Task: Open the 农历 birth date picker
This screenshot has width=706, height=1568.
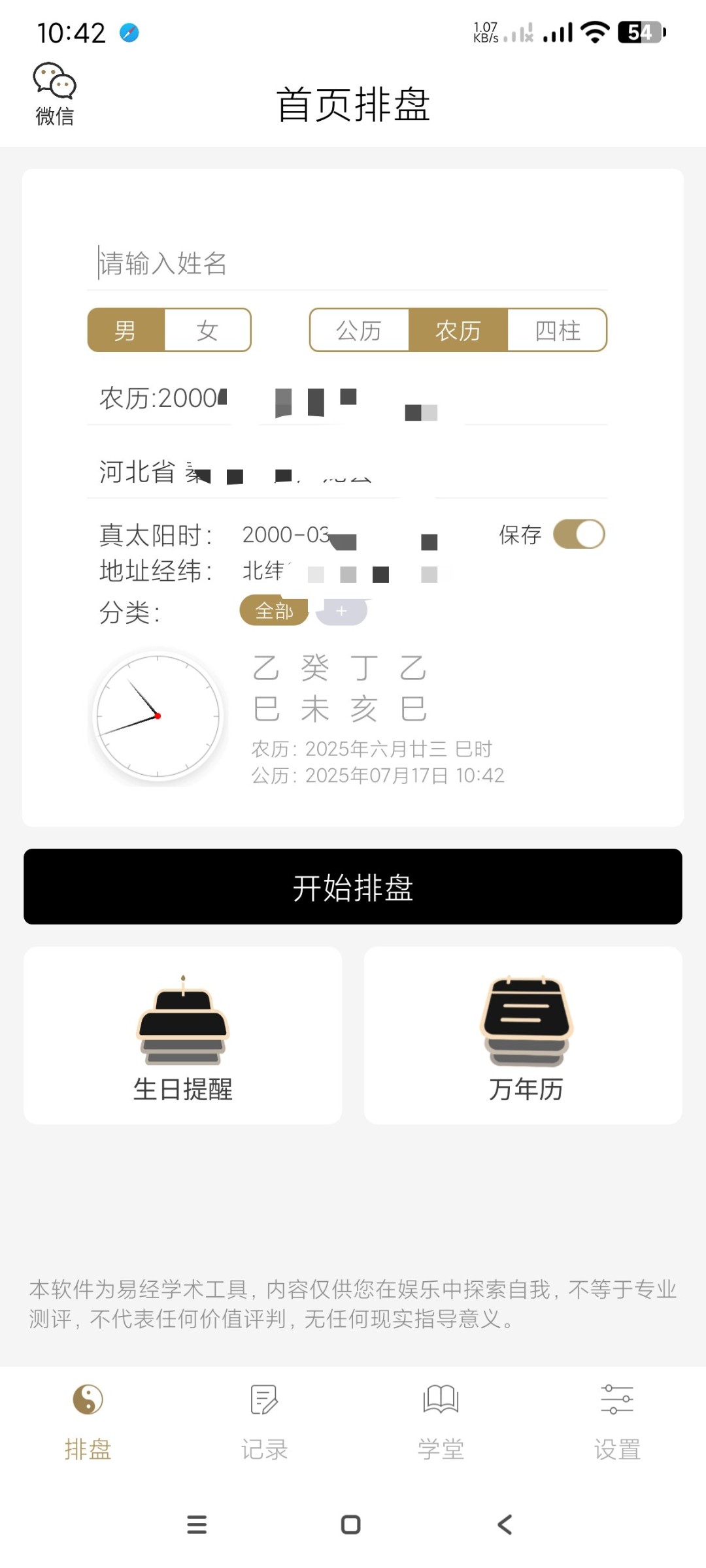Action: click(347, 398)
